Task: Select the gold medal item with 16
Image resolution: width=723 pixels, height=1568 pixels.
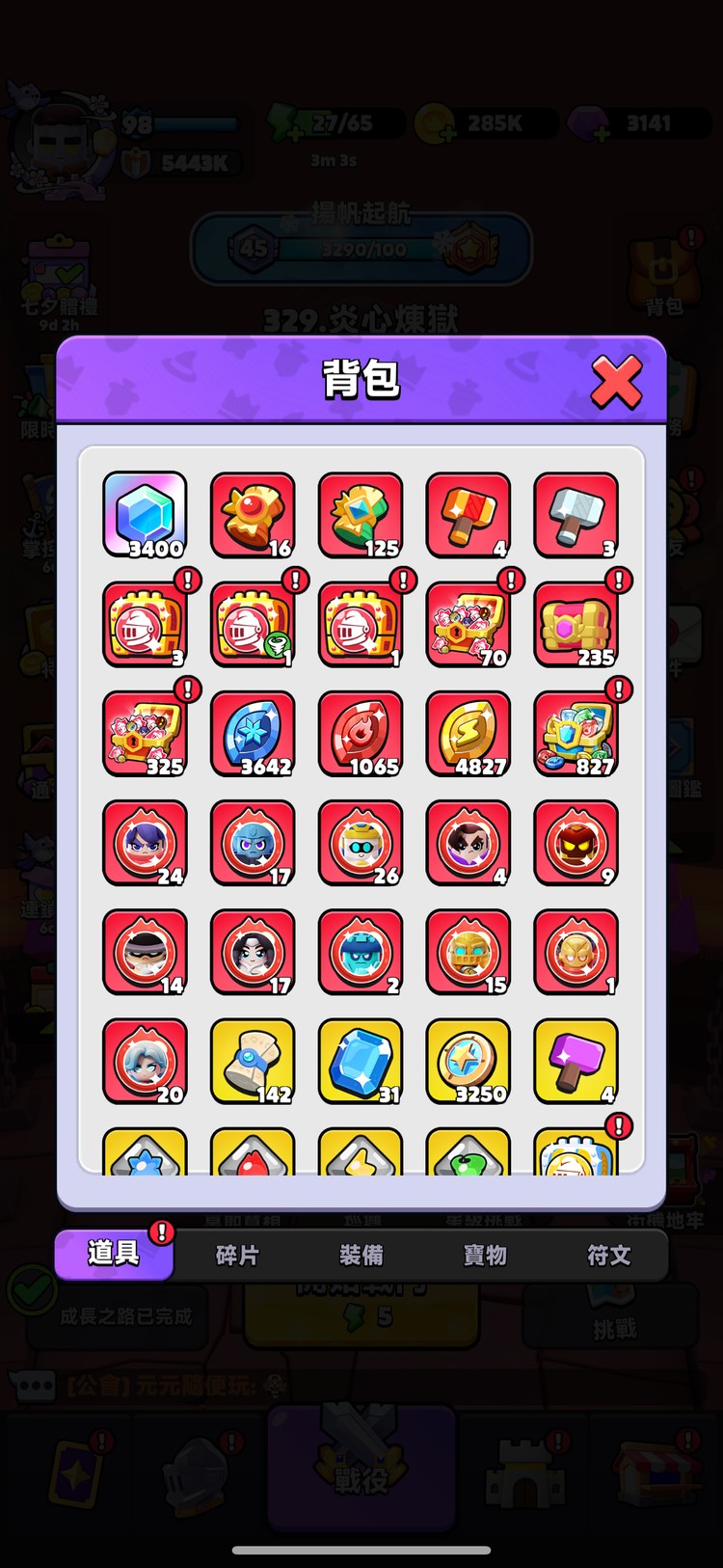Action: [253, 515]
